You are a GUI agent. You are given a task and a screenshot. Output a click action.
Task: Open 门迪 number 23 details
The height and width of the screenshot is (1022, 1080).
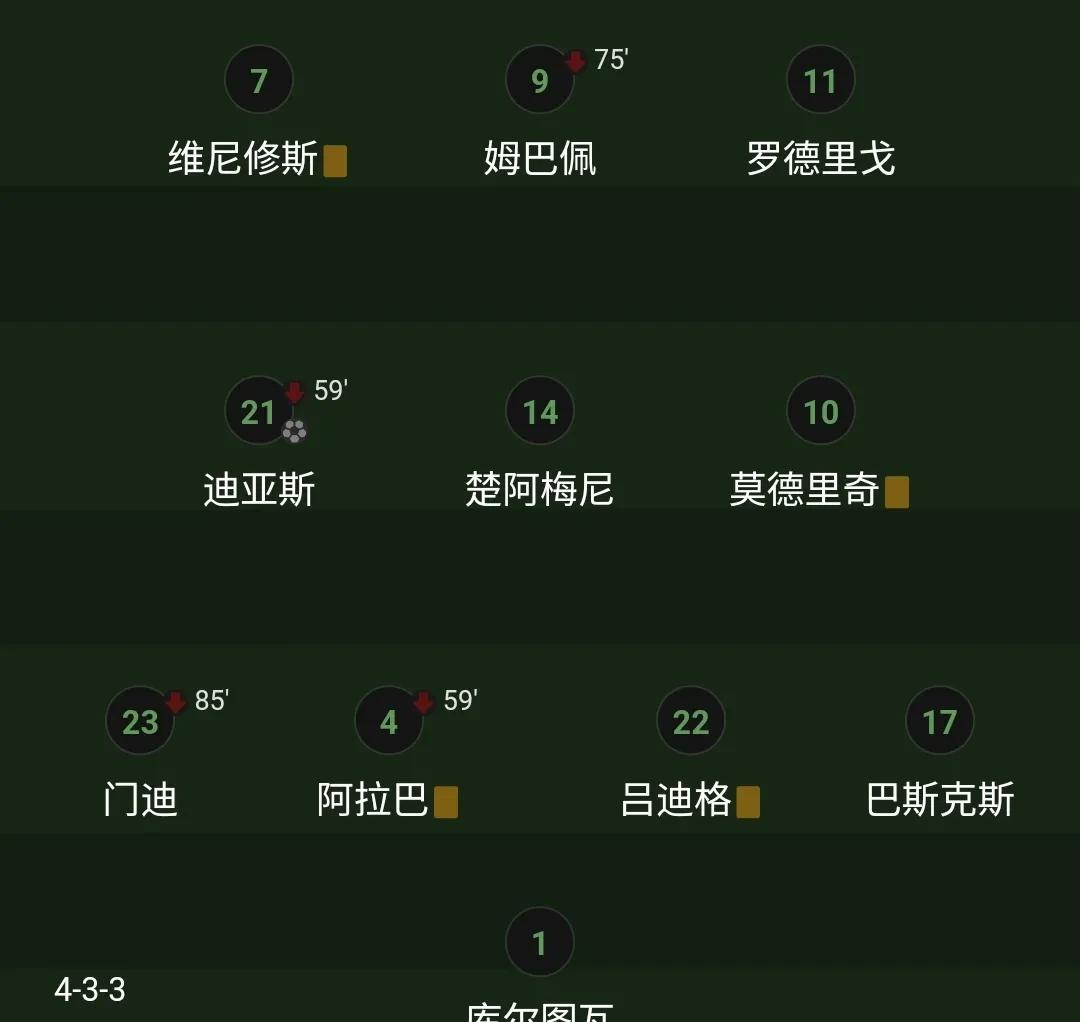coord(140,721)
